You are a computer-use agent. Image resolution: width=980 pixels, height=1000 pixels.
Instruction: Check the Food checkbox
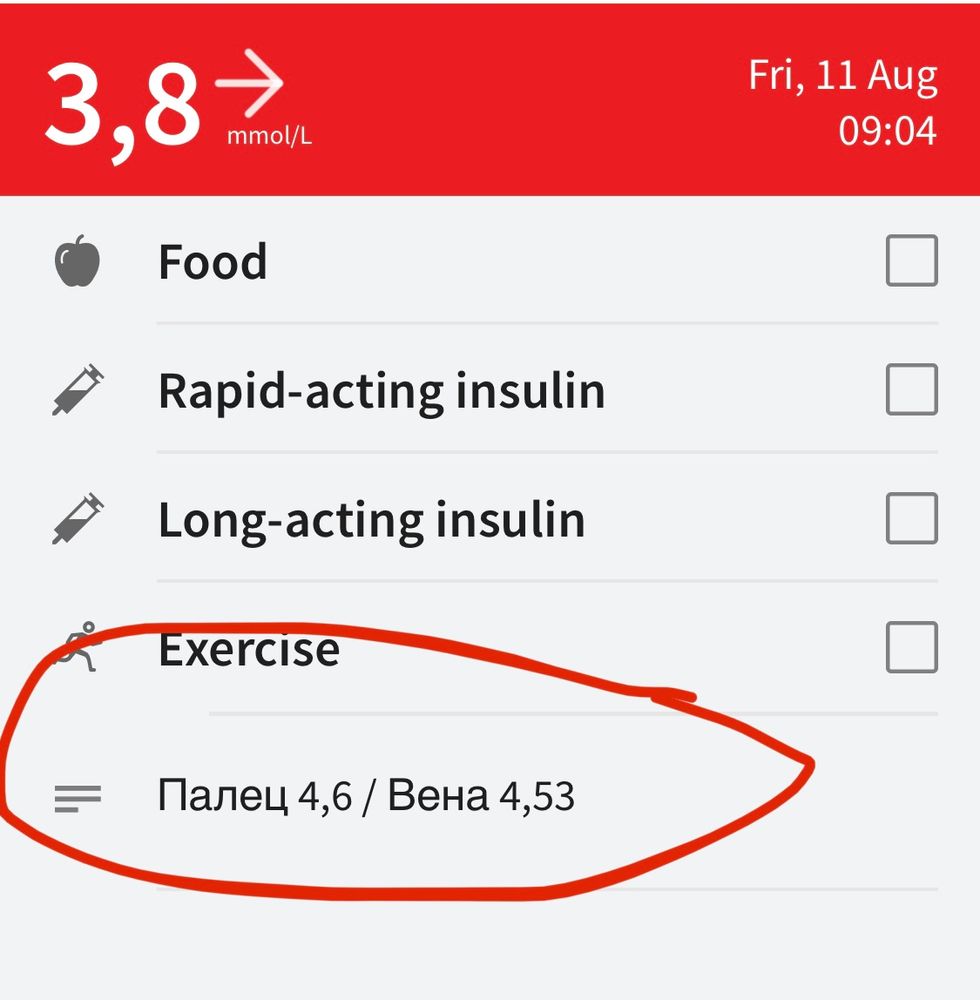911,261
